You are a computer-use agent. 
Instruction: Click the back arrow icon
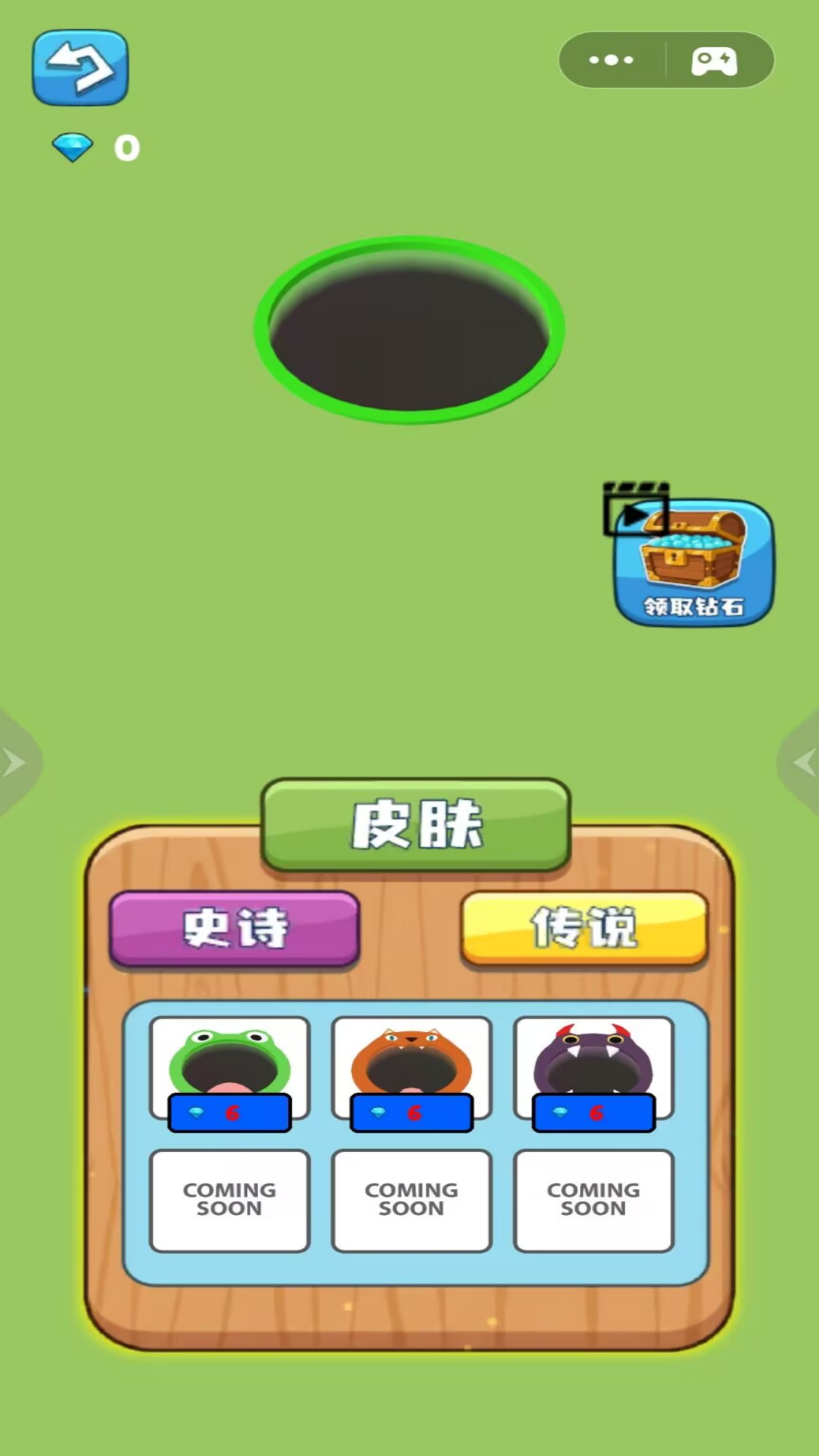pyautogui.click(x=80, y=67)
